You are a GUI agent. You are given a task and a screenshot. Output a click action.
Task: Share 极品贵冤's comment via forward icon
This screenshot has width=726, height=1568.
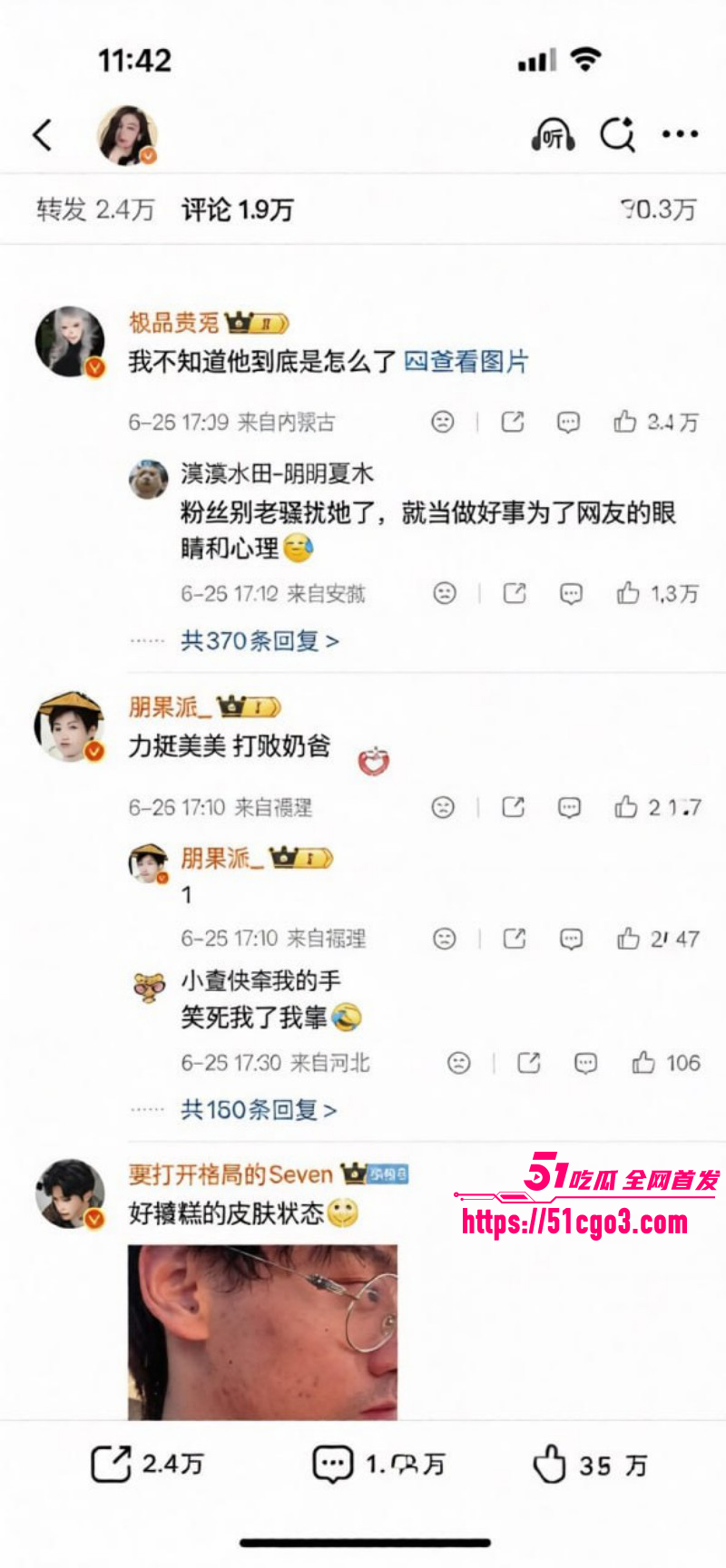(x=513, y=422)
